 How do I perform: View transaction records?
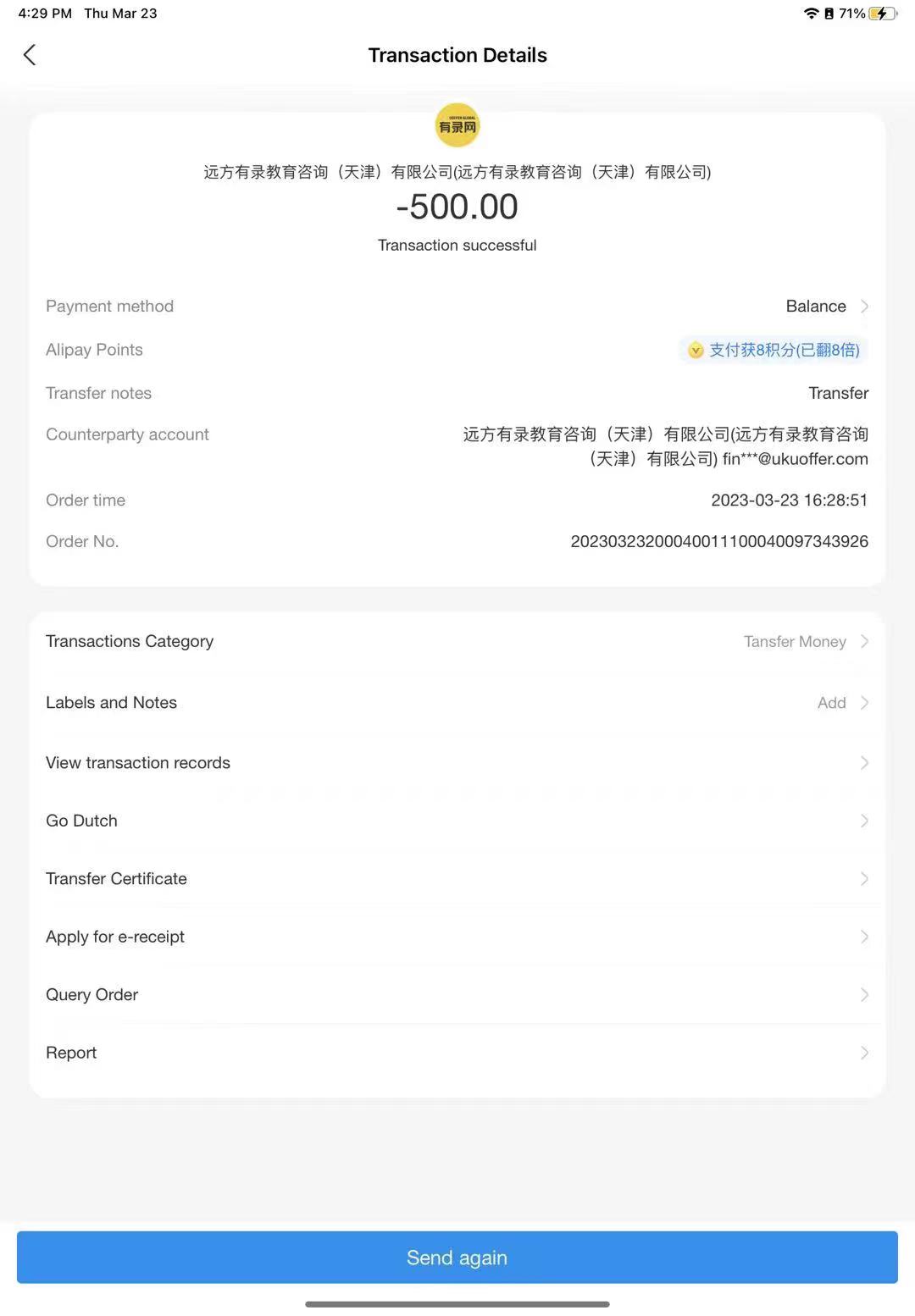pos(457,763)
